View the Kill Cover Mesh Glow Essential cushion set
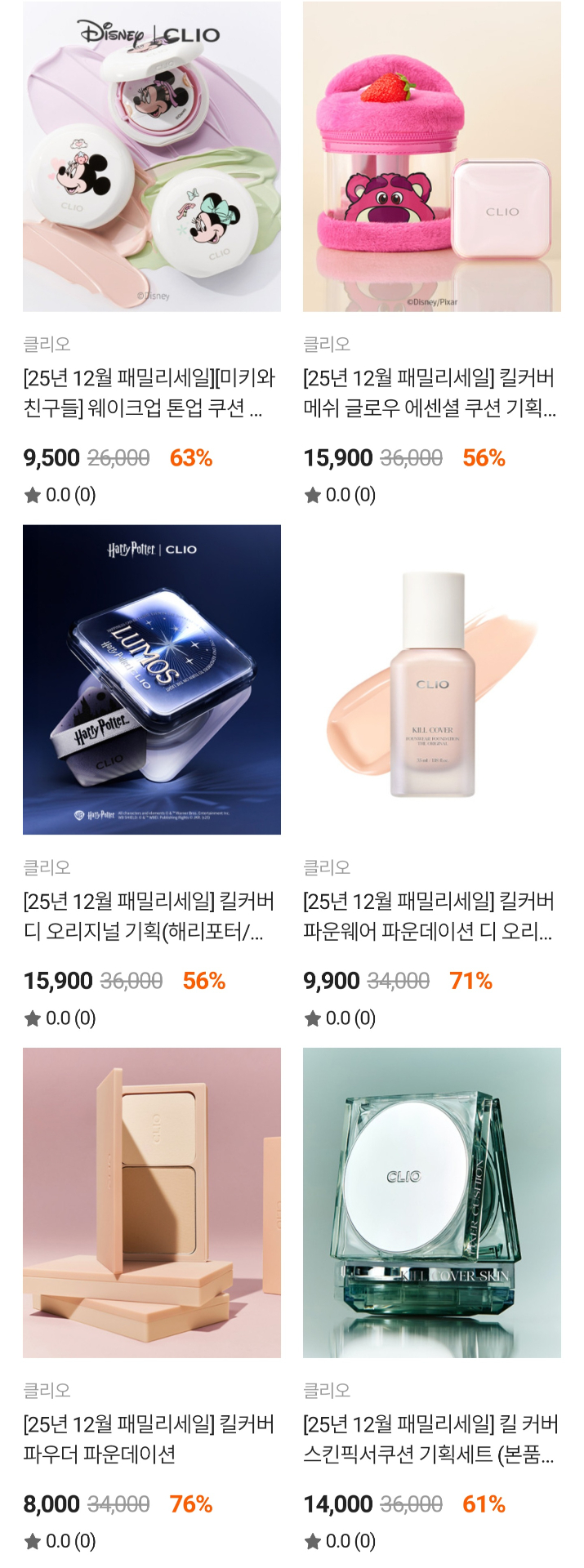Viewport: 584px width, 1568px height. point(431,156)
